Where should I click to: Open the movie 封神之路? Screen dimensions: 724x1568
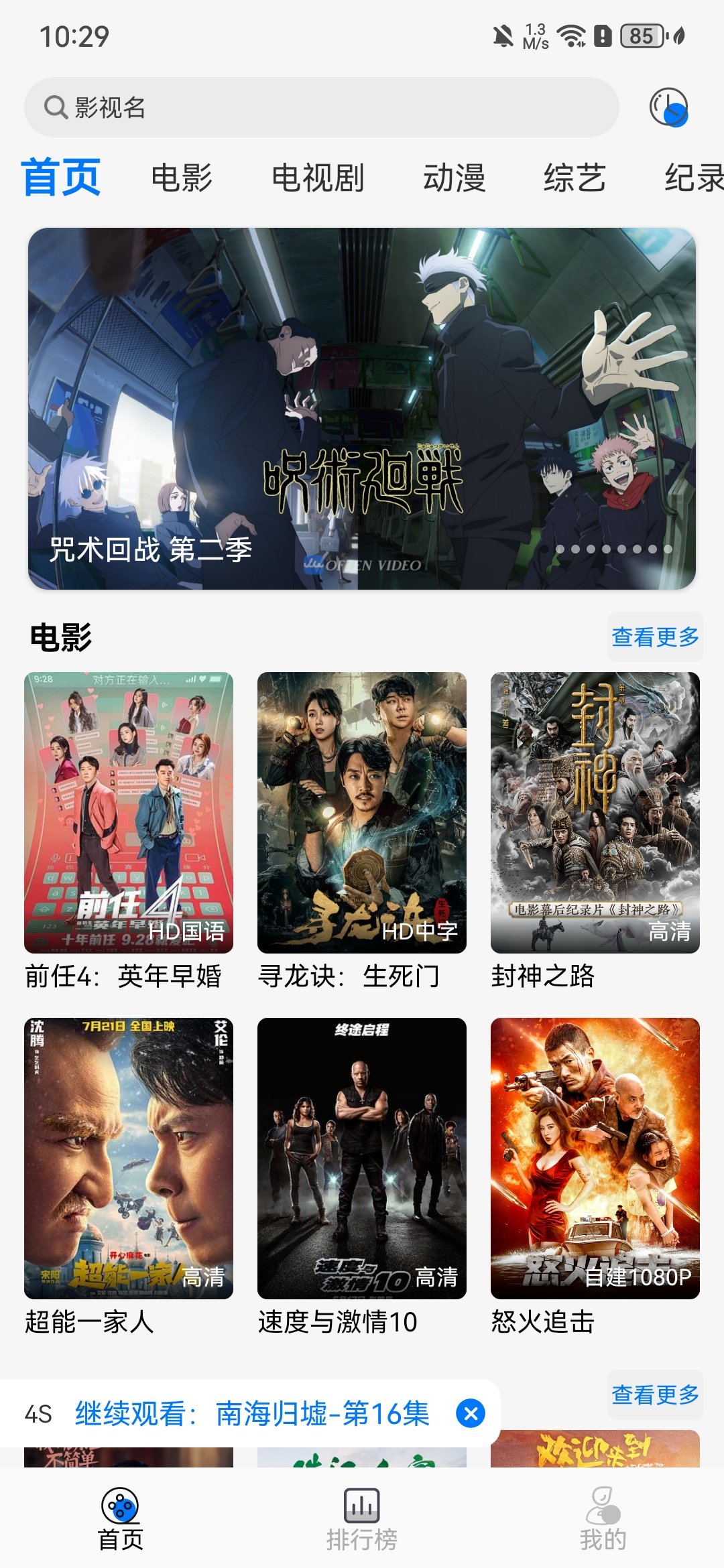click(x=595, y=813)
